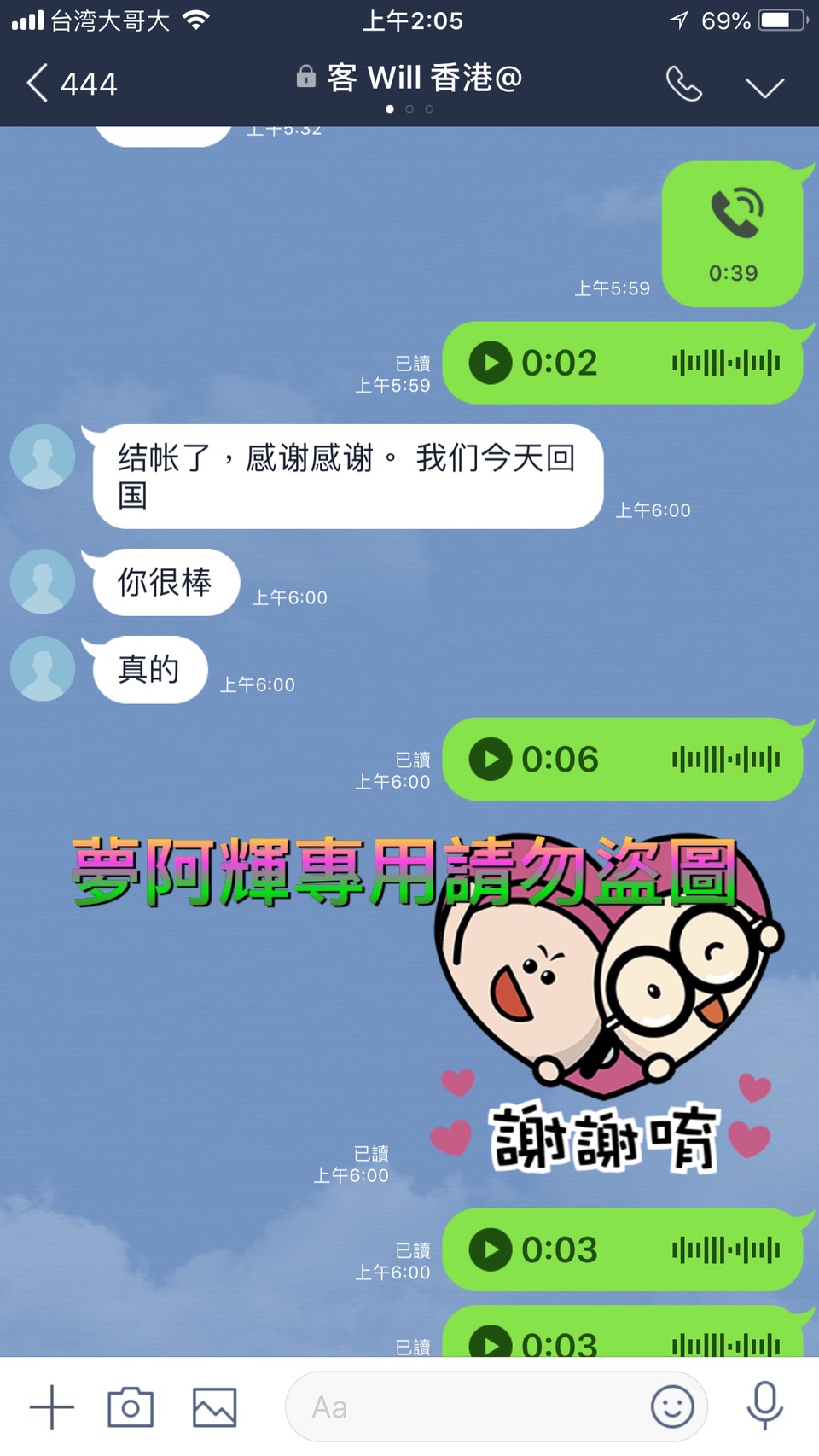
Task: Play the first 0:03 voice message
Action: coord(491,1249)
